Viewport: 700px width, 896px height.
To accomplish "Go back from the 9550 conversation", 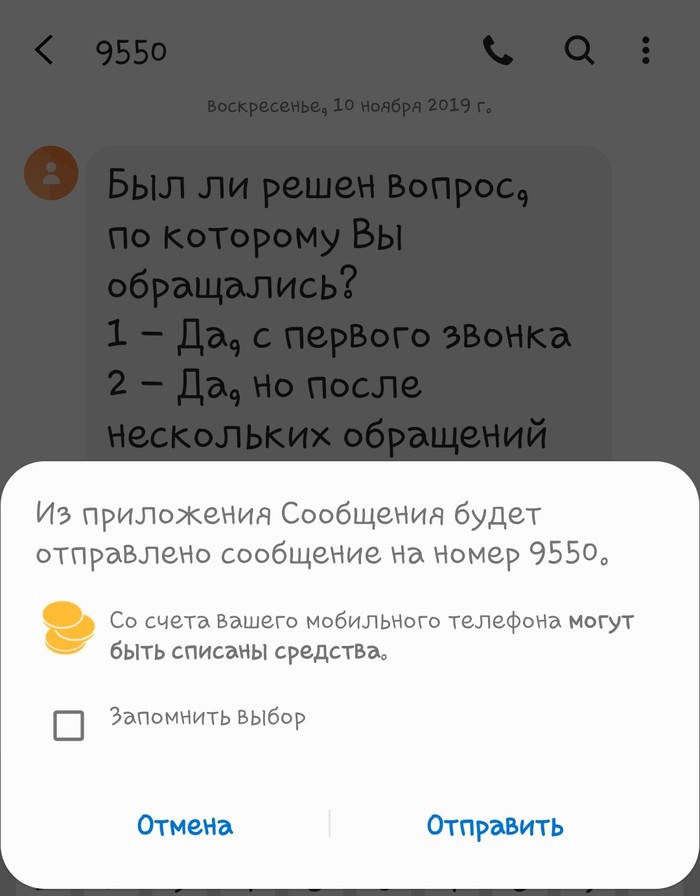I will [44, 50].
